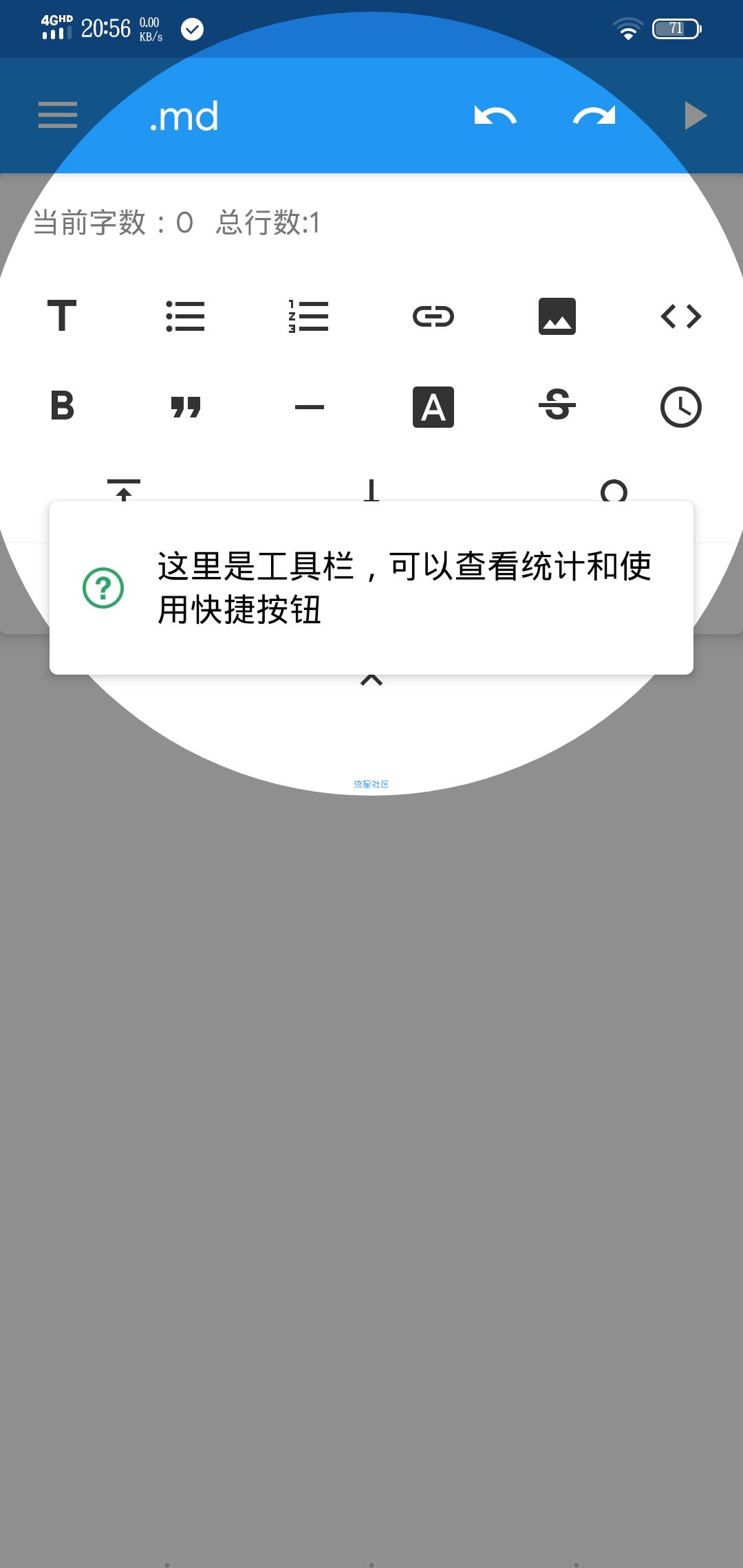
Task: Insert a horizontal rule
Action: pos(309,406)
